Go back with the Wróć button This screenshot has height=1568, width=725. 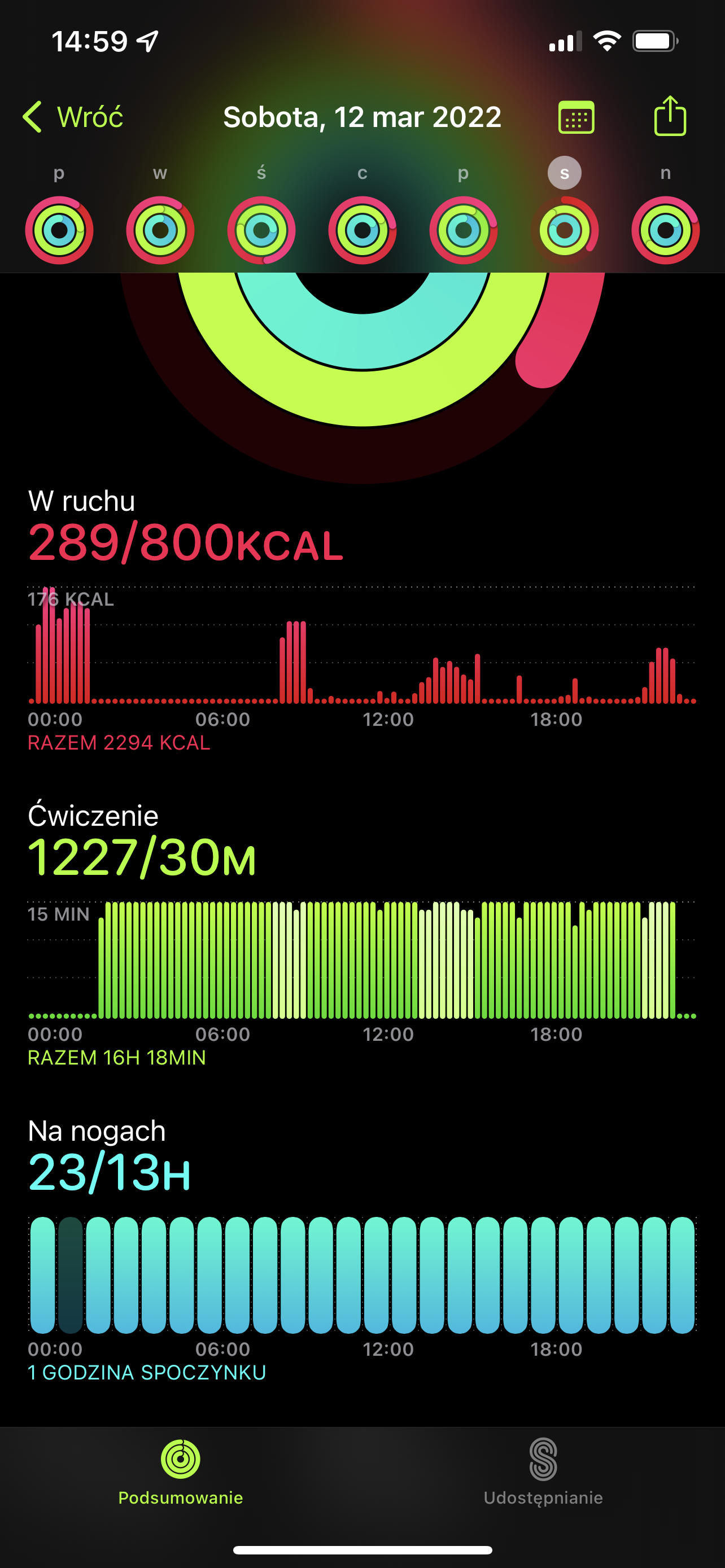[x=72, y=116]
